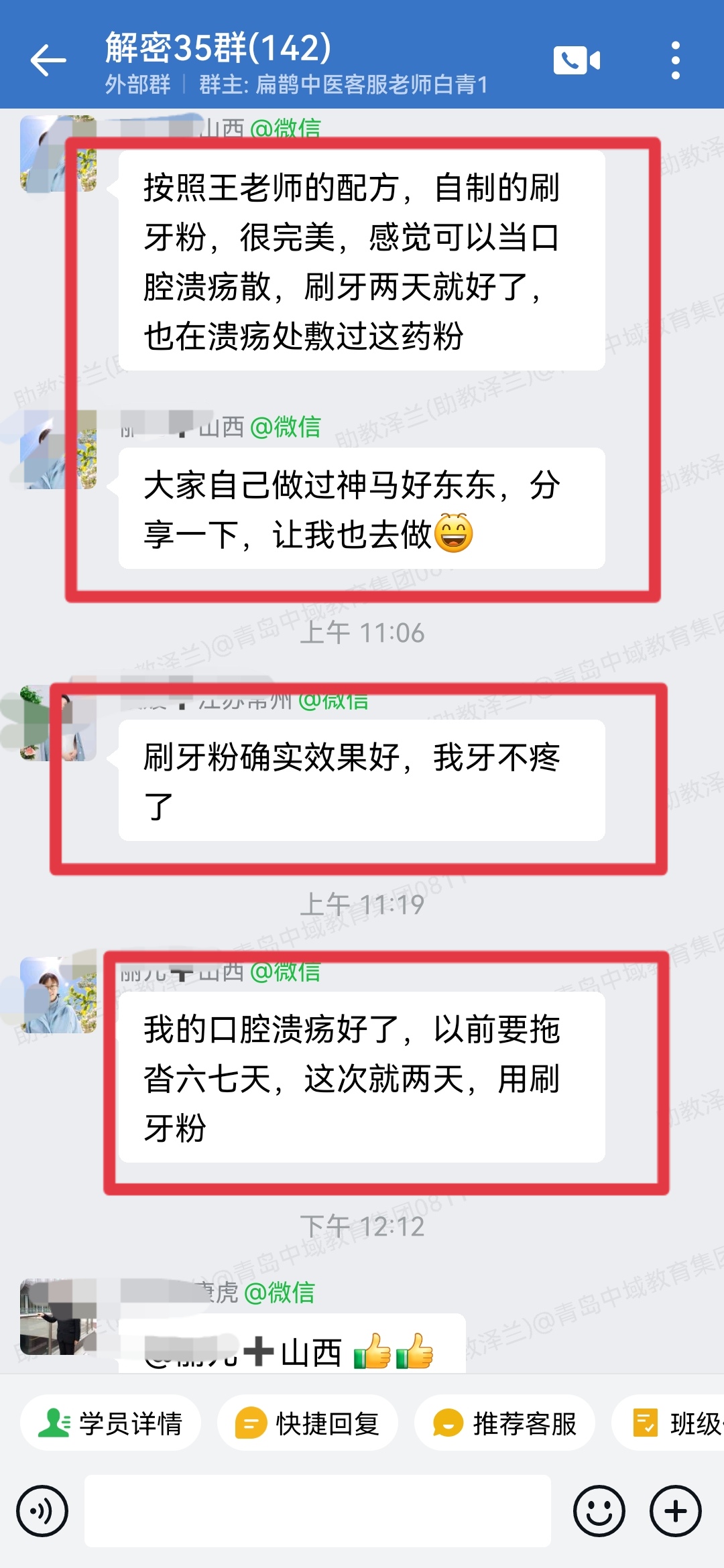View profile of sender above 山西 thumbs-up message
The height and width of the screenshot is (1568, 724).
click(x=58, y=1317)
